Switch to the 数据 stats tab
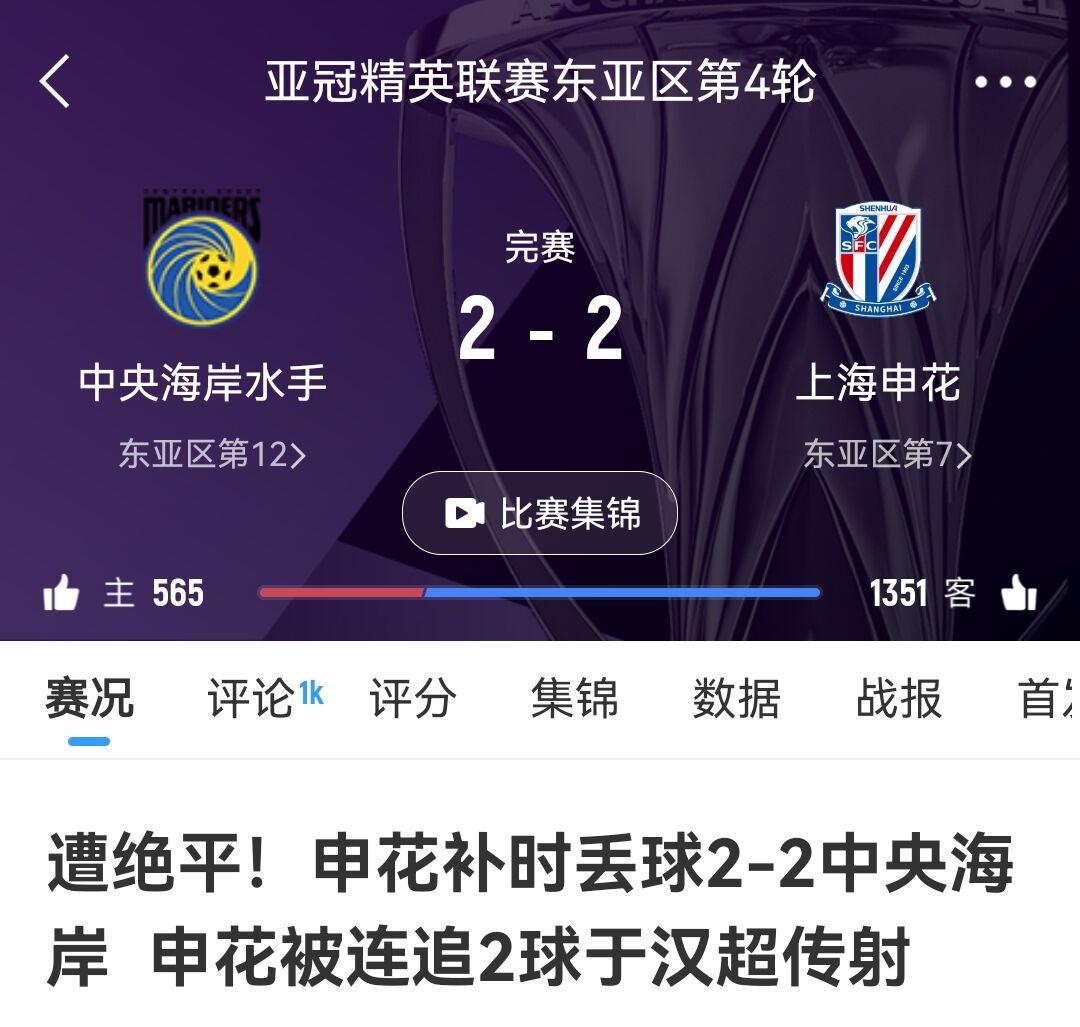 pos(737,698)
